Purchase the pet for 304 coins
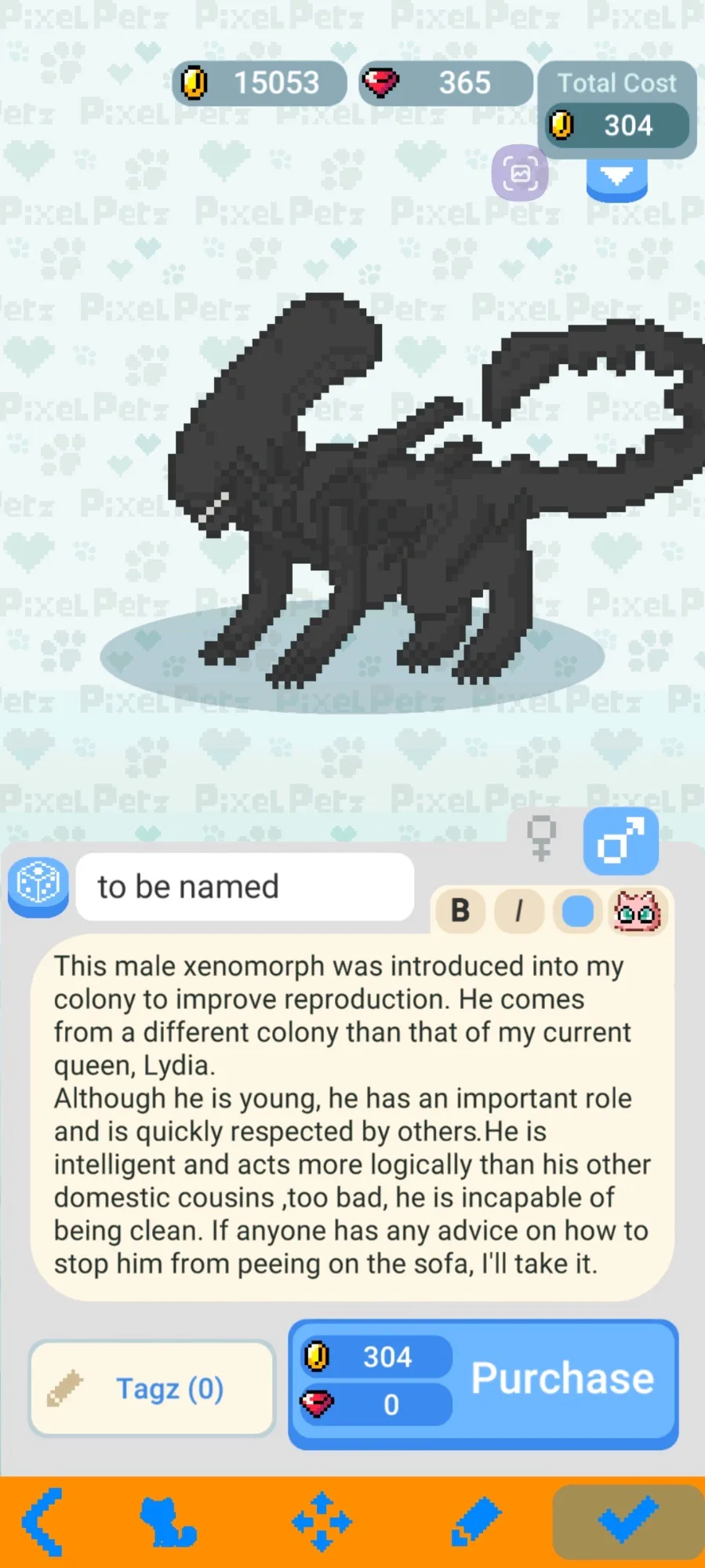This screenshot has width=705, height=1568. (483, 1384)
